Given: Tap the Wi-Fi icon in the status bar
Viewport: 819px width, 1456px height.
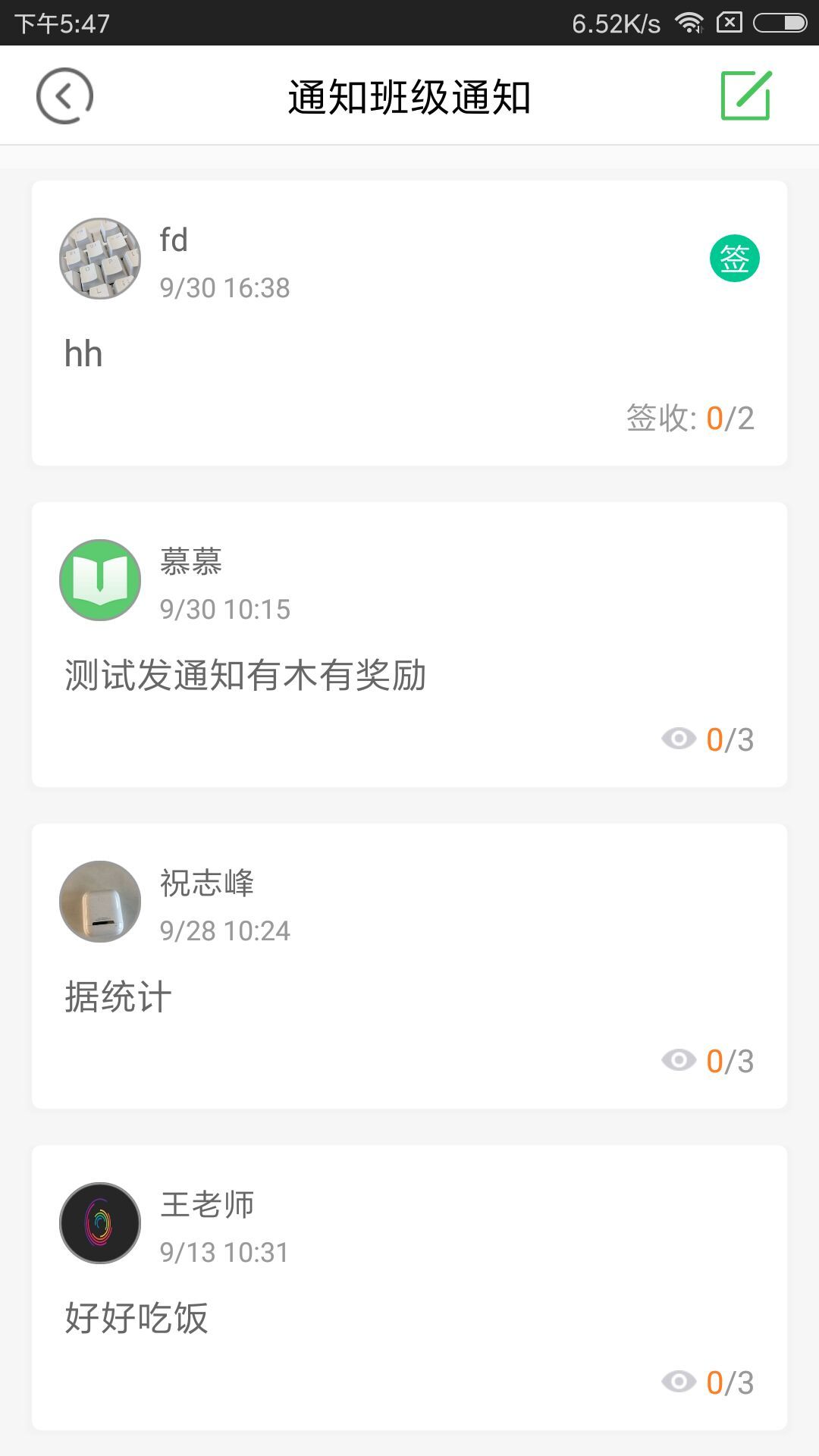Looking at the screenshot, I should (x=689, y=23).
